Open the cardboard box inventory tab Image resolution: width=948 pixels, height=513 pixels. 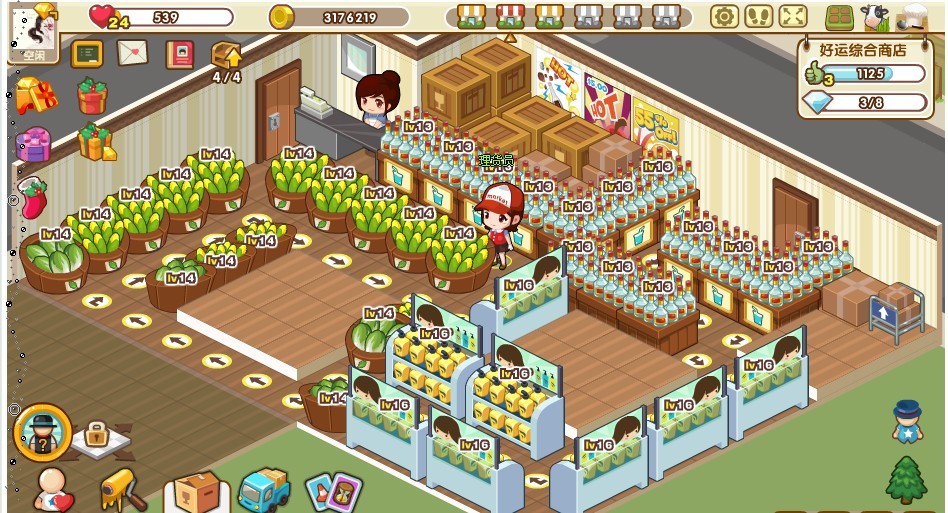click(x=195, y=491)
